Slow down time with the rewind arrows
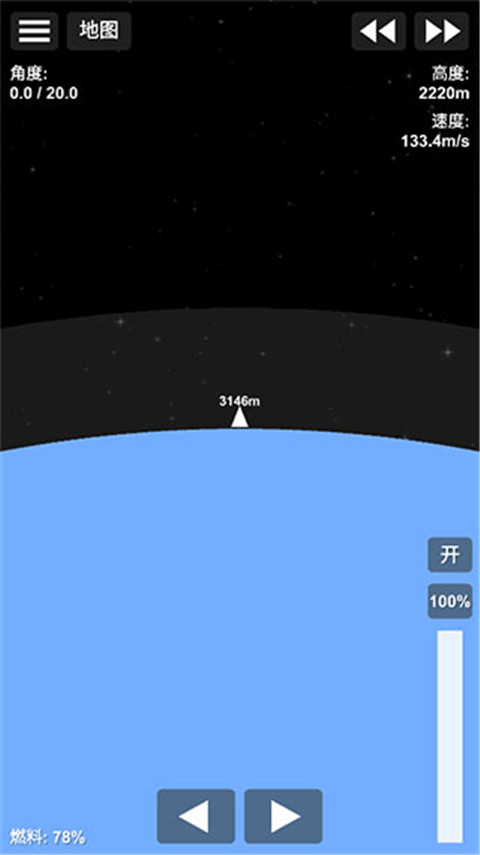Image resolution: width=480 pixels, height=855 pixels. click(x=379, y=31)
